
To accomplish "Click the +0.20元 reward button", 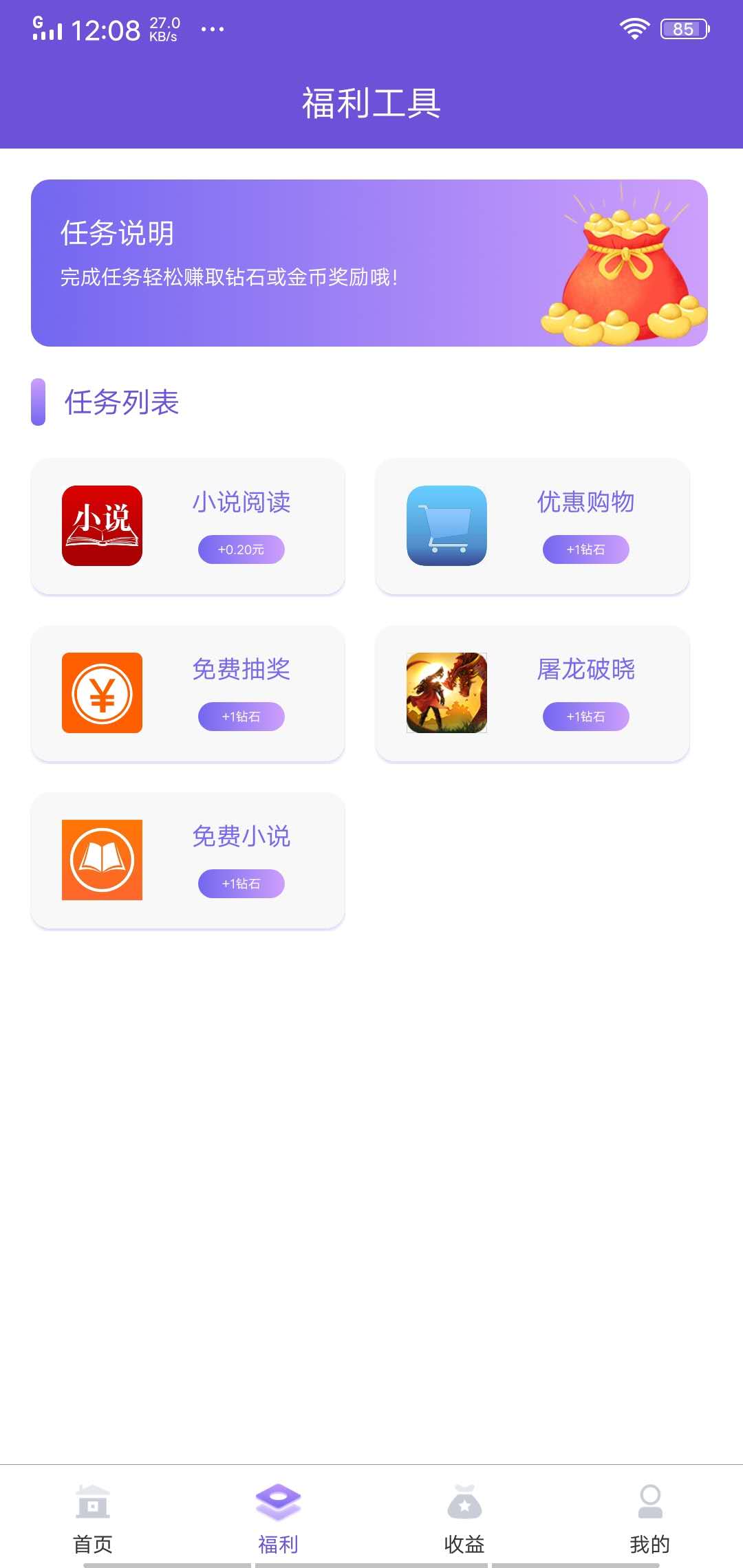I will [x=241, y=549].
